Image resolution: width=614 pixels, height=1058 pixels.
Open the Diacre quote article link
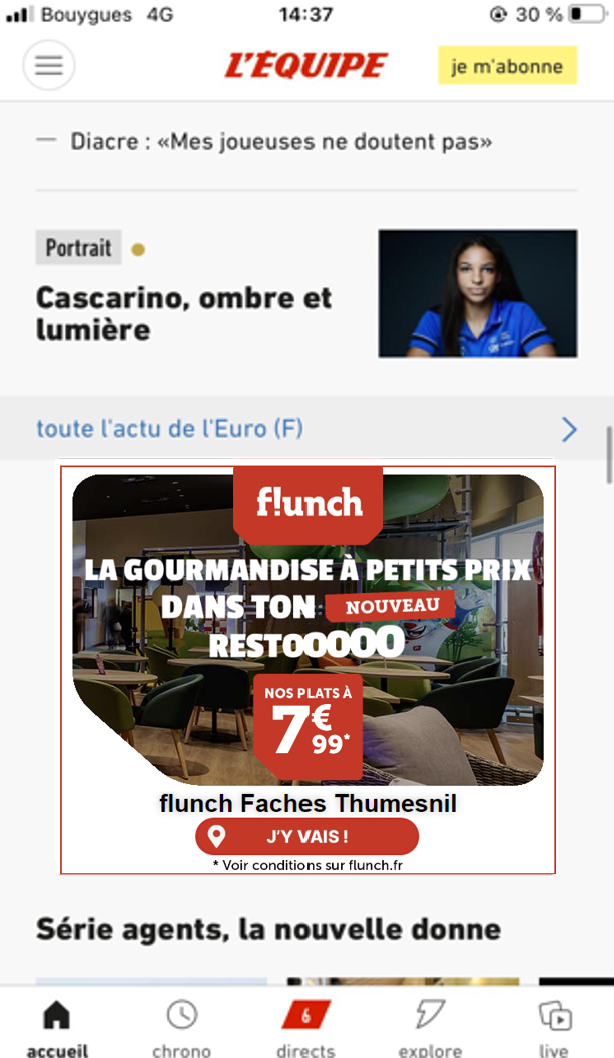tap(281, 142)
